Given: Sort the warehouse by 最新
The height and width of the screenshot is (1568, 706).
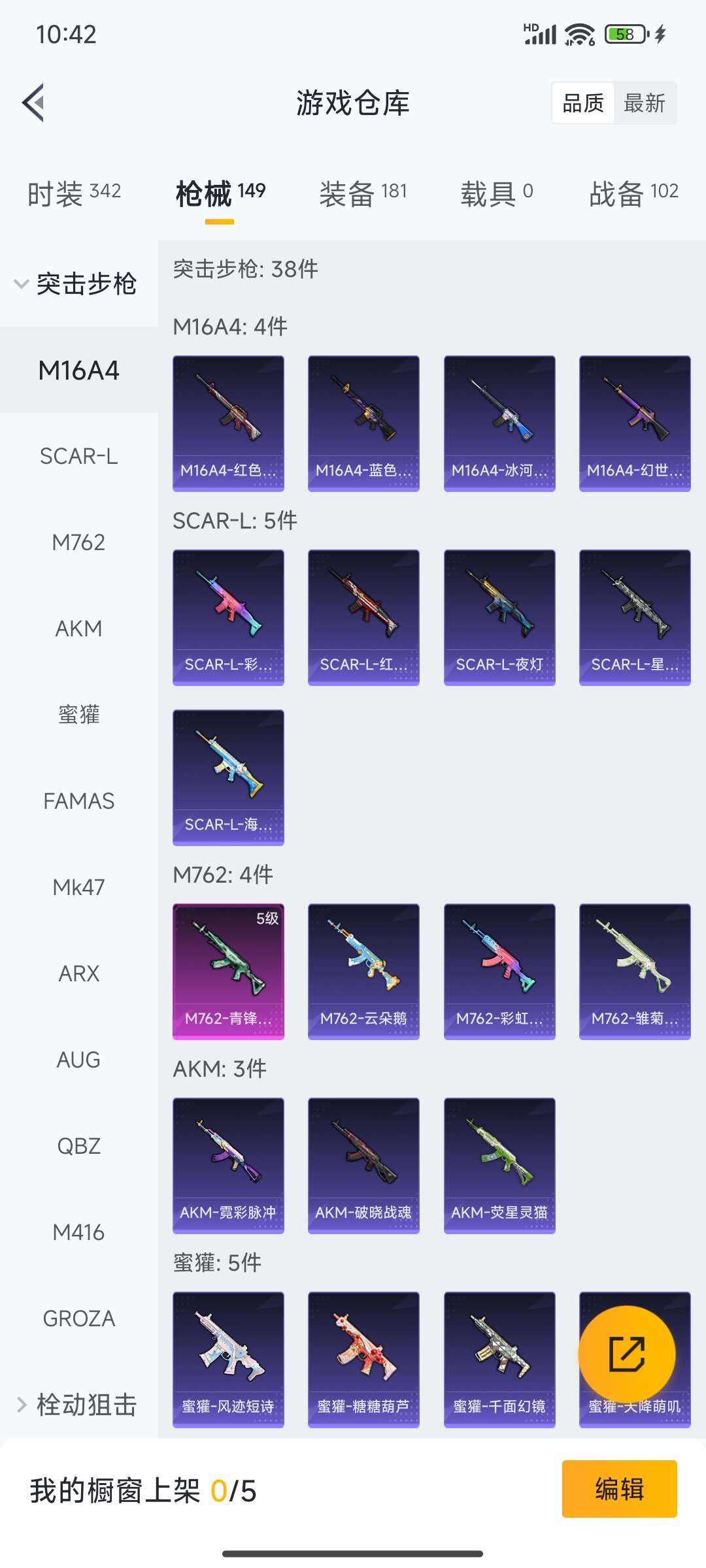Looking at the screenshot, I should [x=644, y=103].
